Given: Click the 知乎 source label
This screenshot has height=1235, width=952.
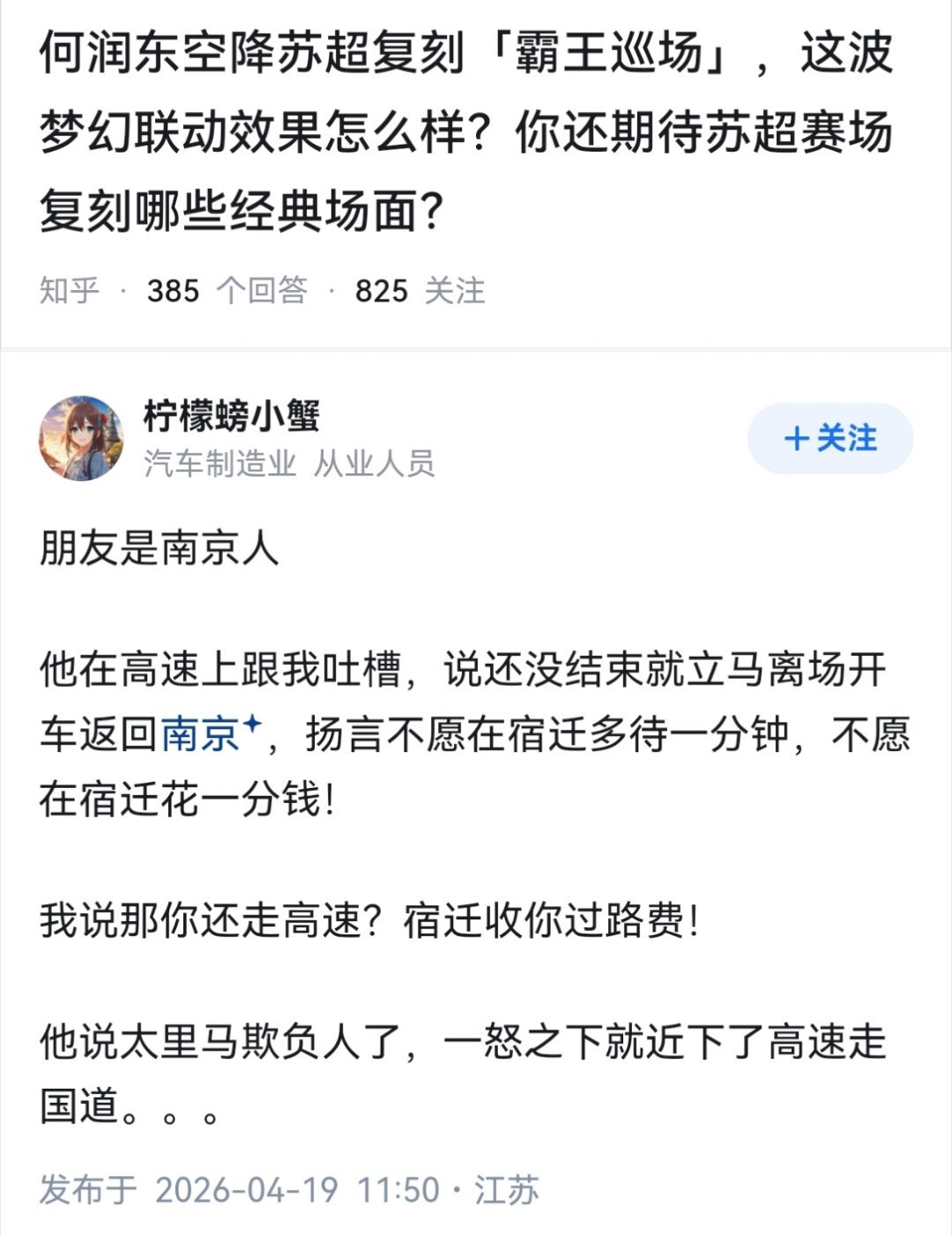Looking at the screenshot, I should point(68,288).
